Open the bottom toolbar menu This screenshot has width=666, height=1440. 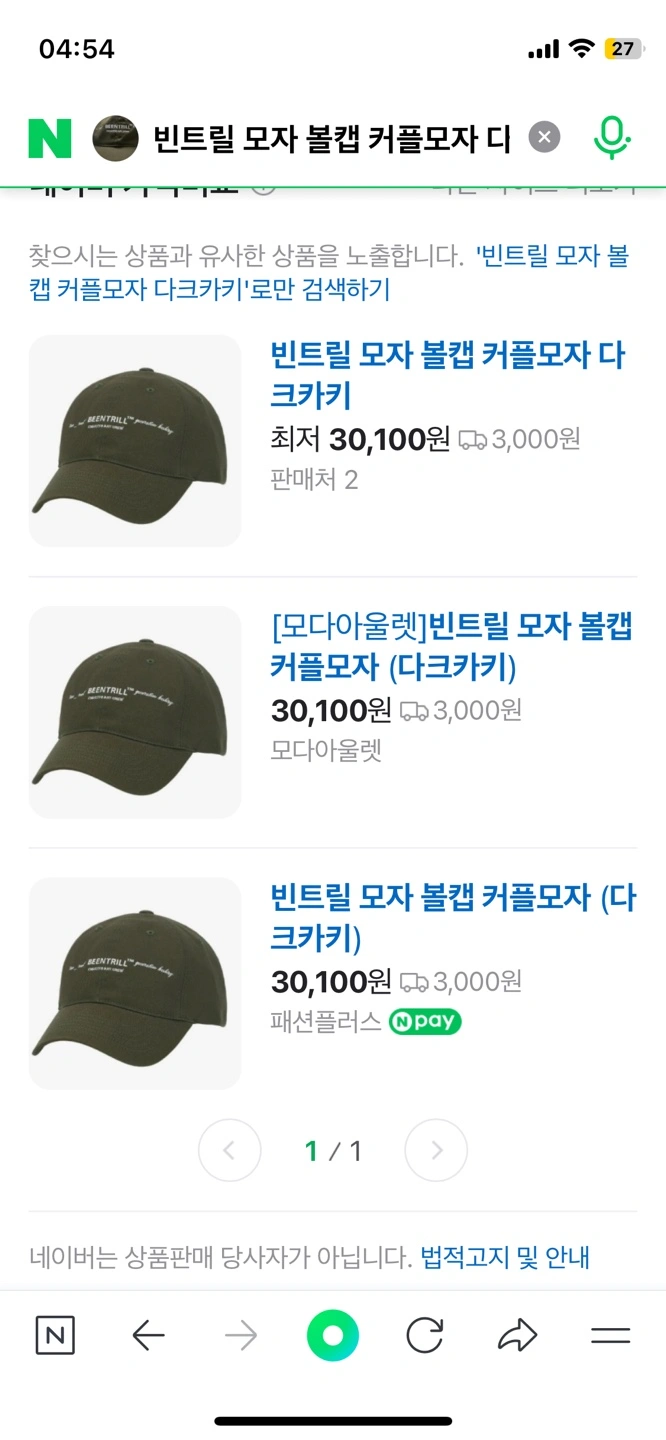610,1335
